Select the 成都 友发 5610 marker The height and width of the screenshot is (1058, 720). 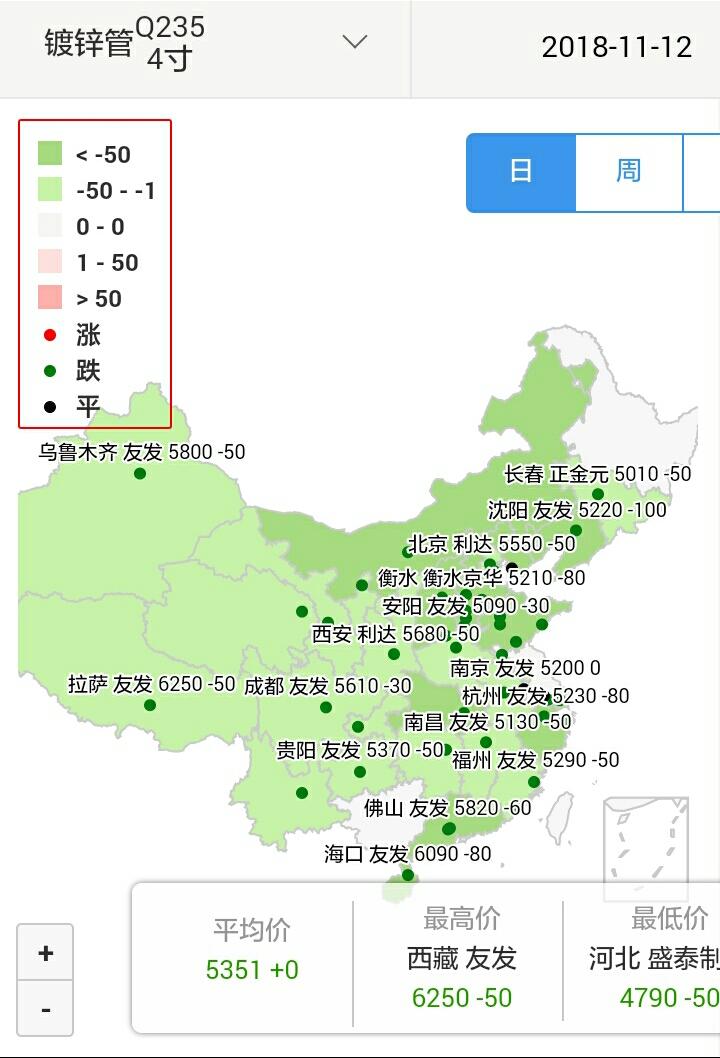pyautogui.click(x=326, y=707)
